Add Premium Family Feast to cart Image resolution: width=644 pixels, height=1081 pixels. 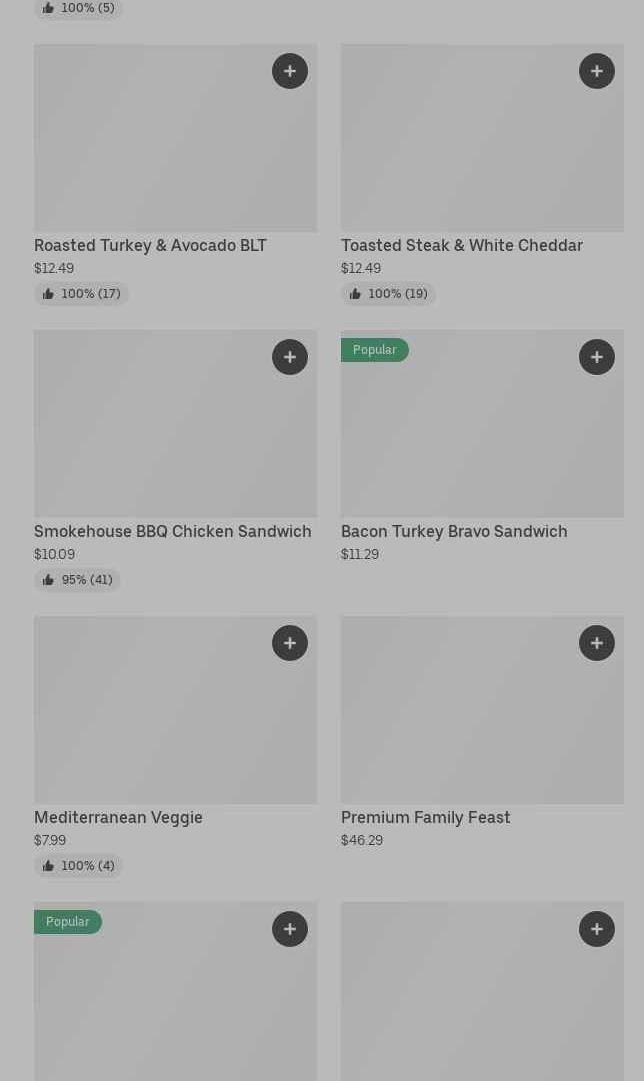click(x=597, y=643)
